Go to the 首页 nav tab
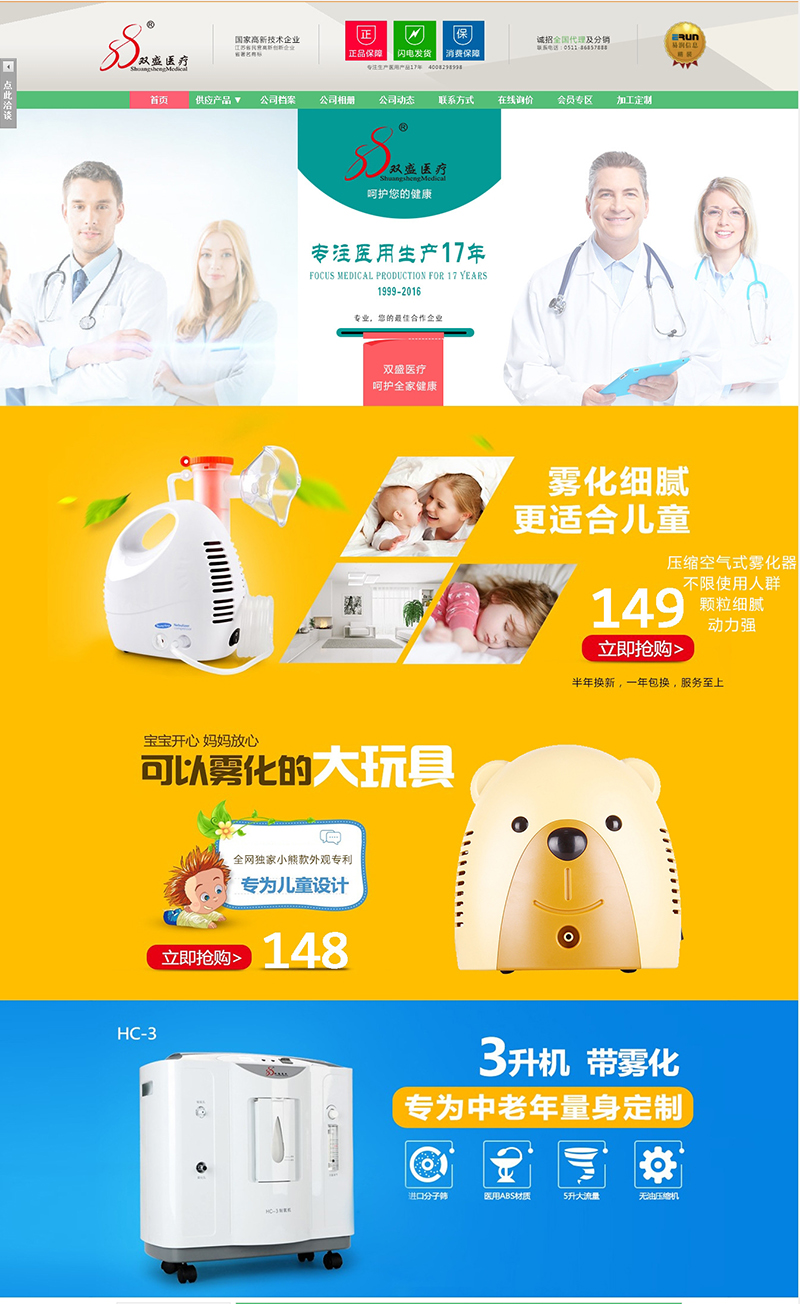The width and height of the screenshot is (800, 1304). click(x=159, y=100)
